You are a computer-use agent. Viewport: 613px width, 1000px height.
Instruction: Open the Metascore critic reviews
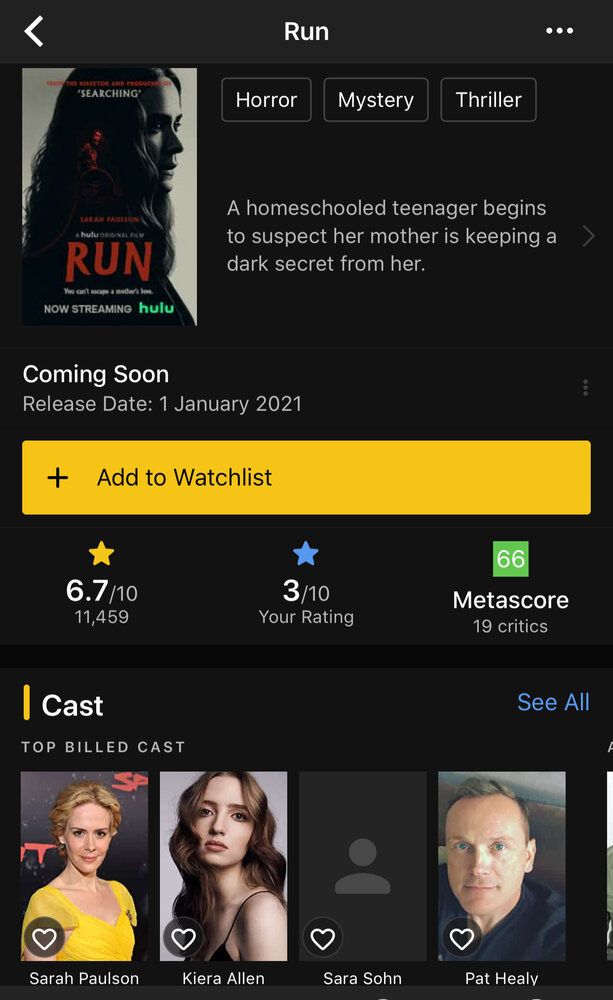click(x=510, y=588)
